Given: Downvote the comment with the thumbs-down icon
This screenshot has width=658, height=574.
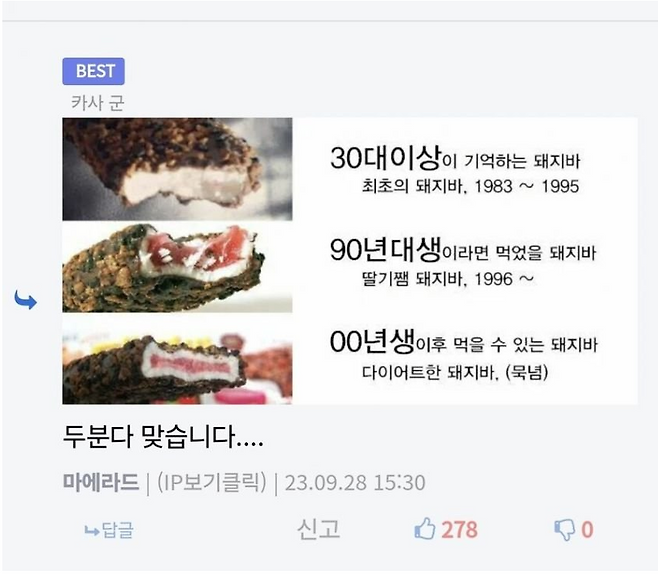Looking at the screenshot, I should coord(565,530).
